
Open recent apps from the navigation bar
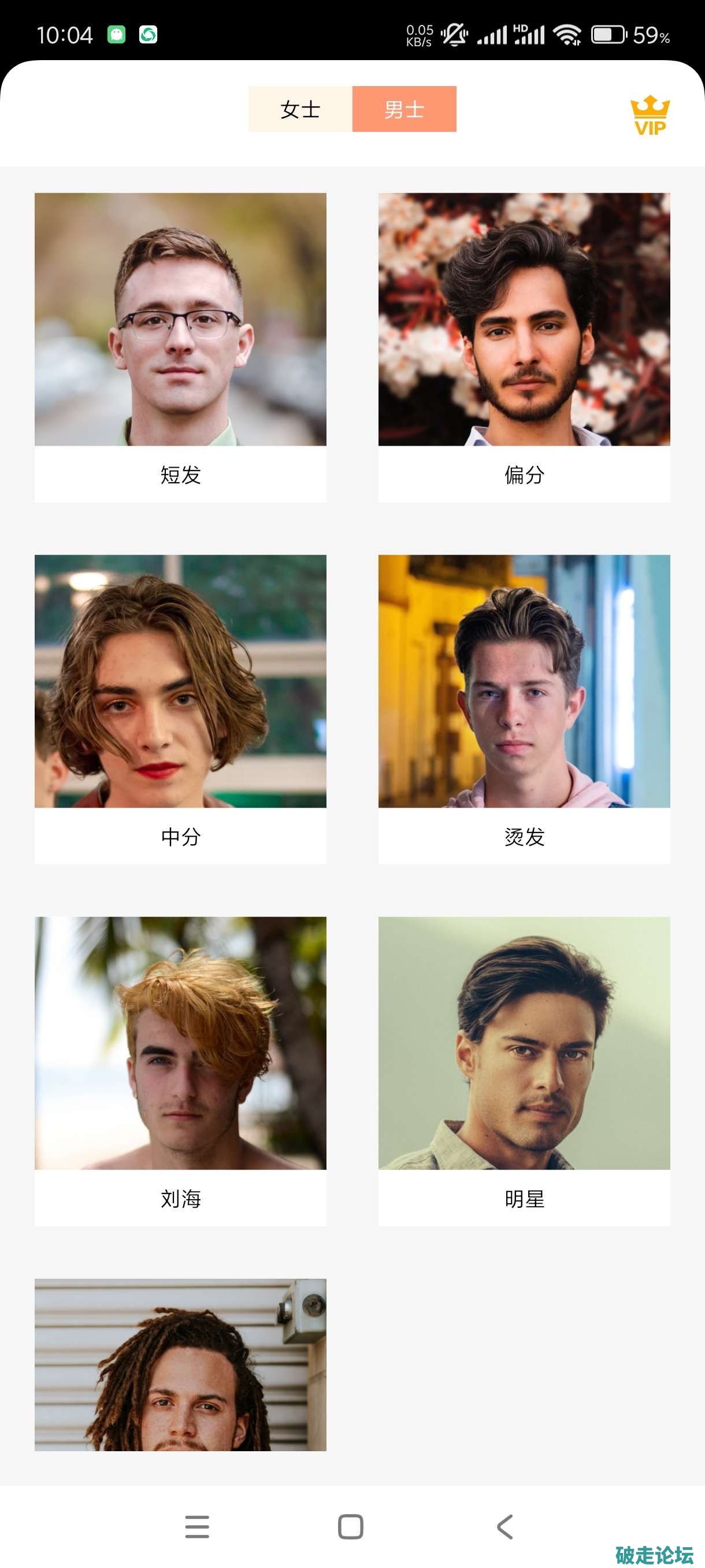[197, 1526]
